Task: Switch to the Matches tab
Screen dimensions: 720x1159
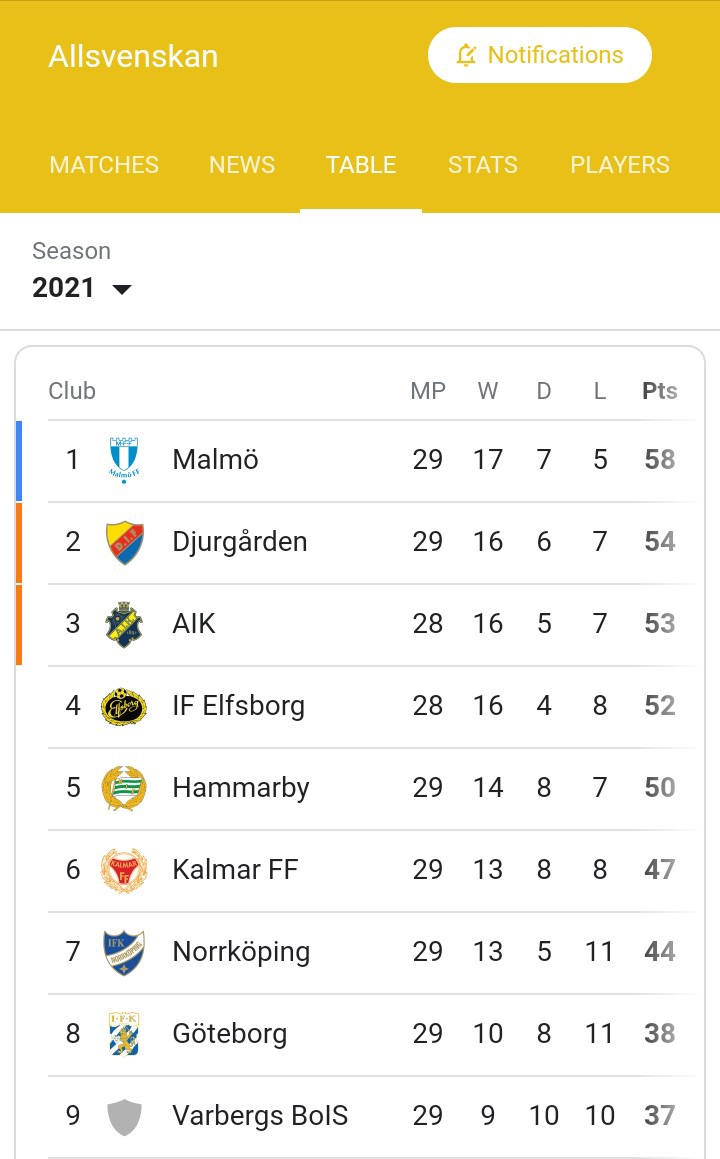Action: pos(104,165)
